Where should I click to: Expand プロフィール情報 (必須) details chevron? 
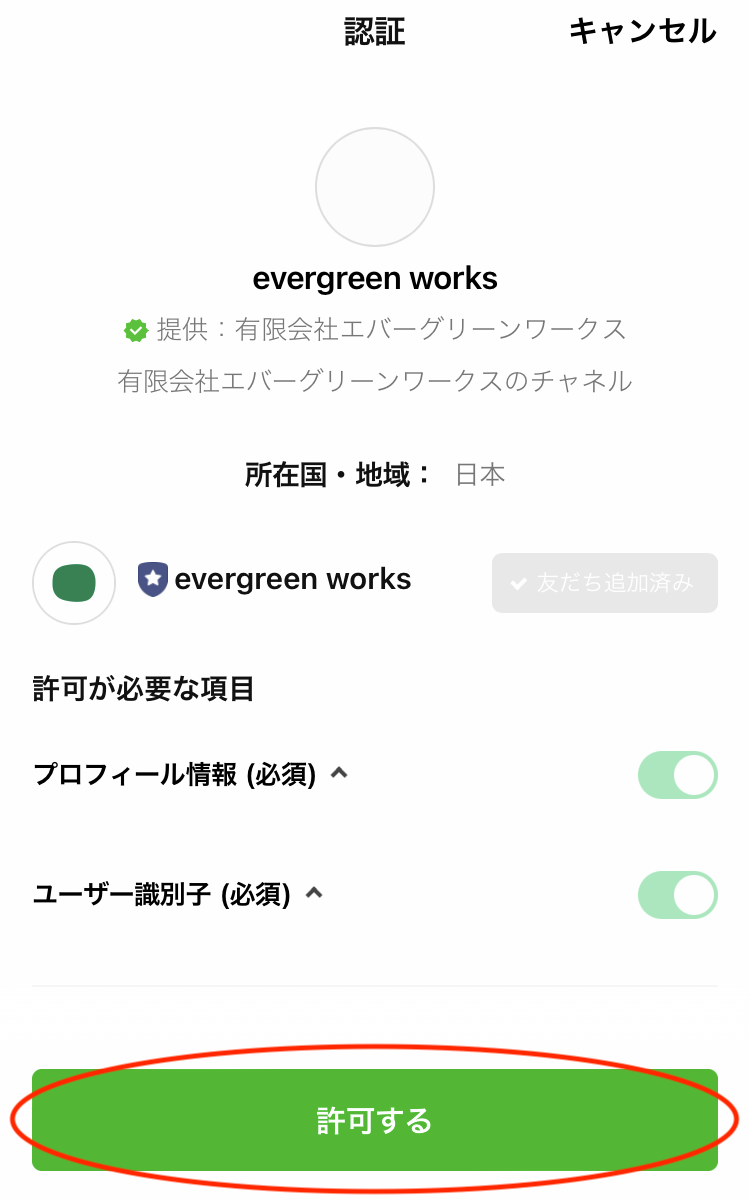(339, 773)
